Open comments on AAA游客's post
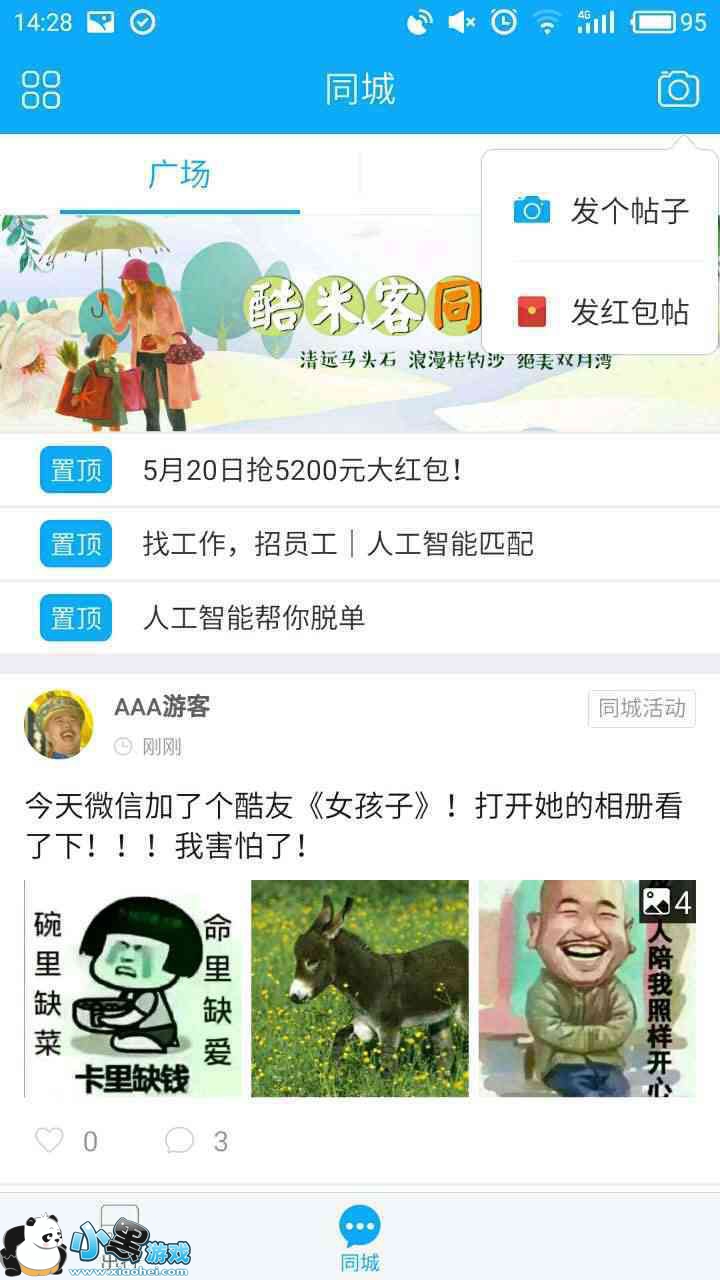Image resolution: width=720 pixels, height=1280 pixels. [180, 1141]
